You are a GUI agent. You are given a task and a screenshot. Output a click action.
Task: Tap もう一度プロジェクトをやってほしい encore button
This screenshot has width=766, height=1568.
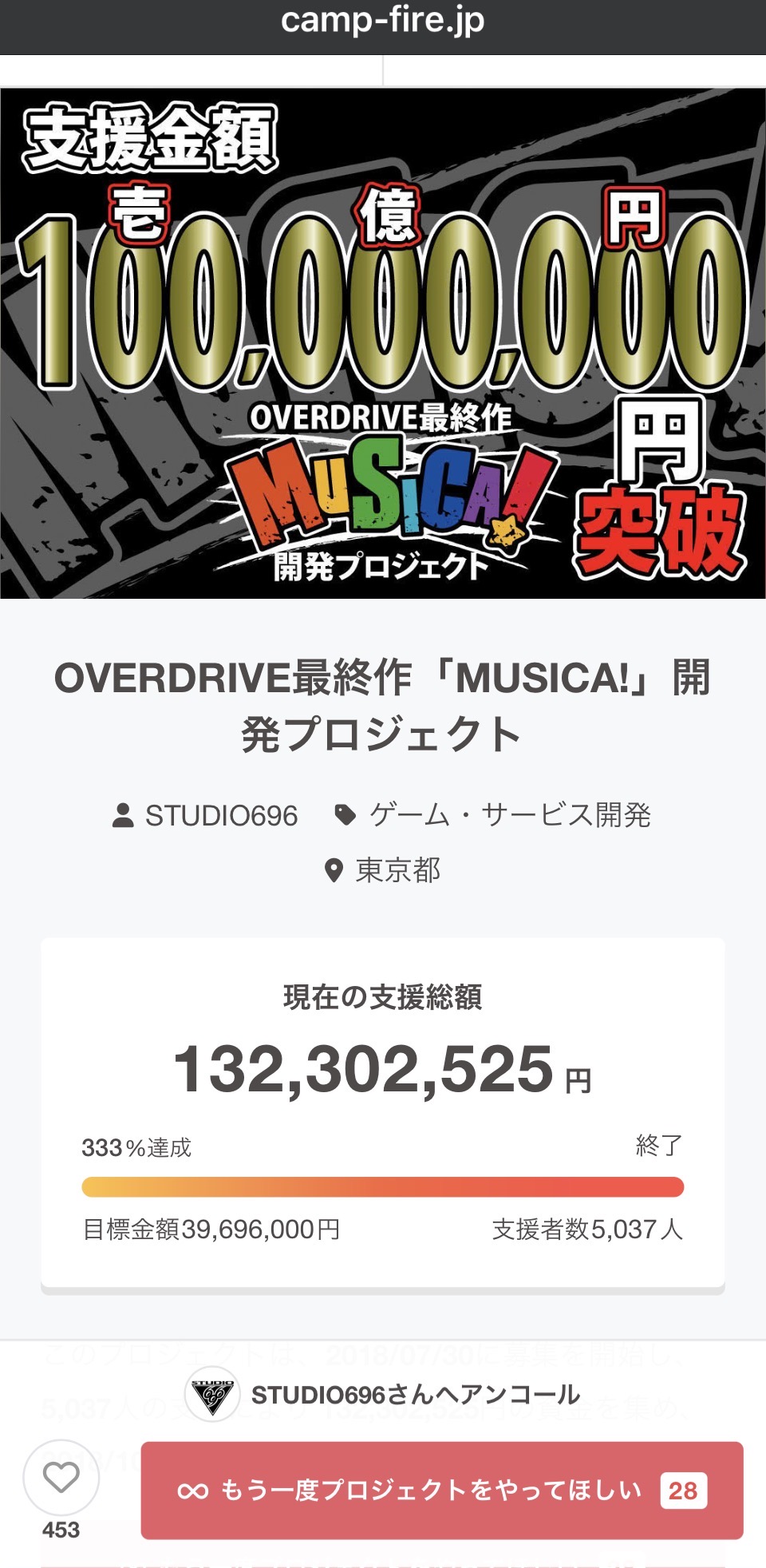coord(442,1490)
